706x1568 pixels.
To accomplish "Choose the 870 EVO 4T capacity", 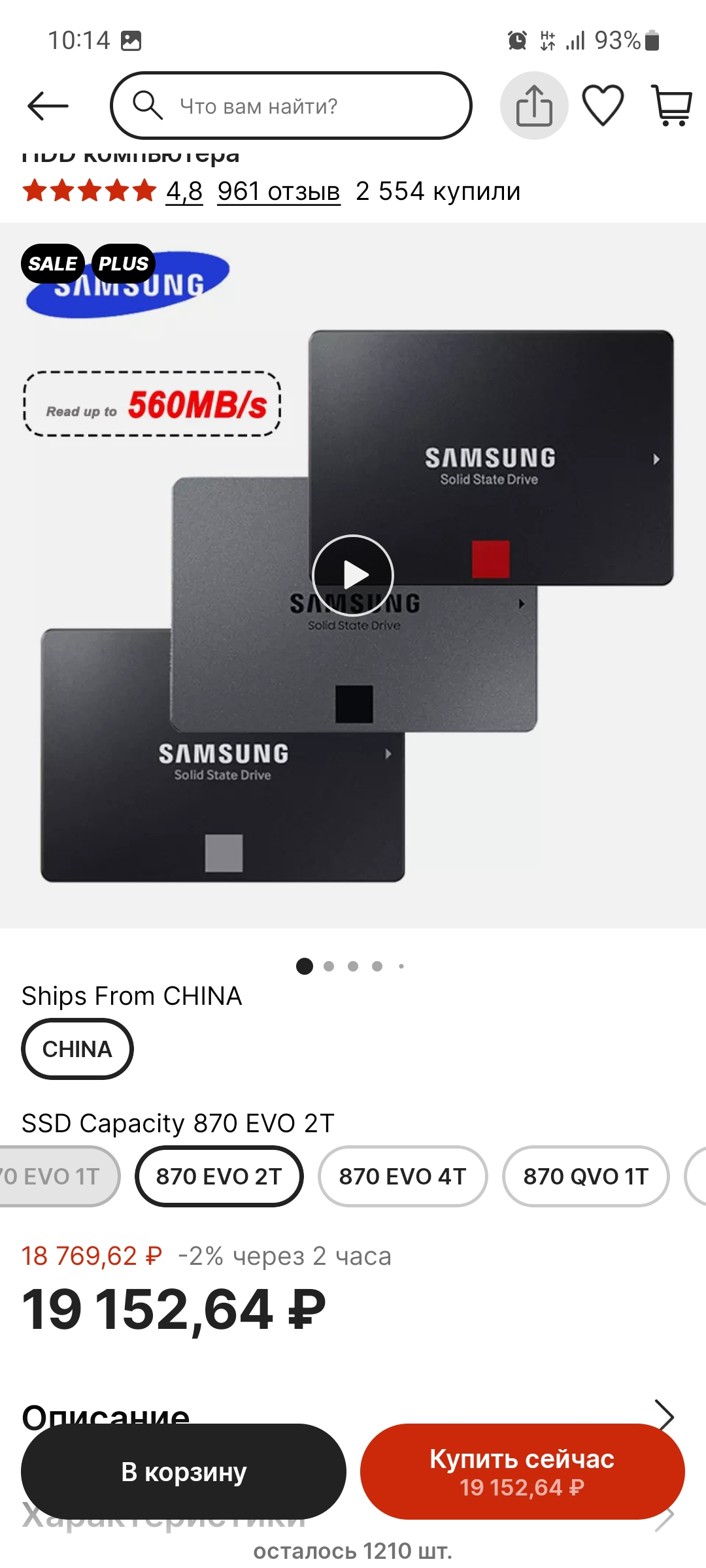I will (x=403, y=1177).
